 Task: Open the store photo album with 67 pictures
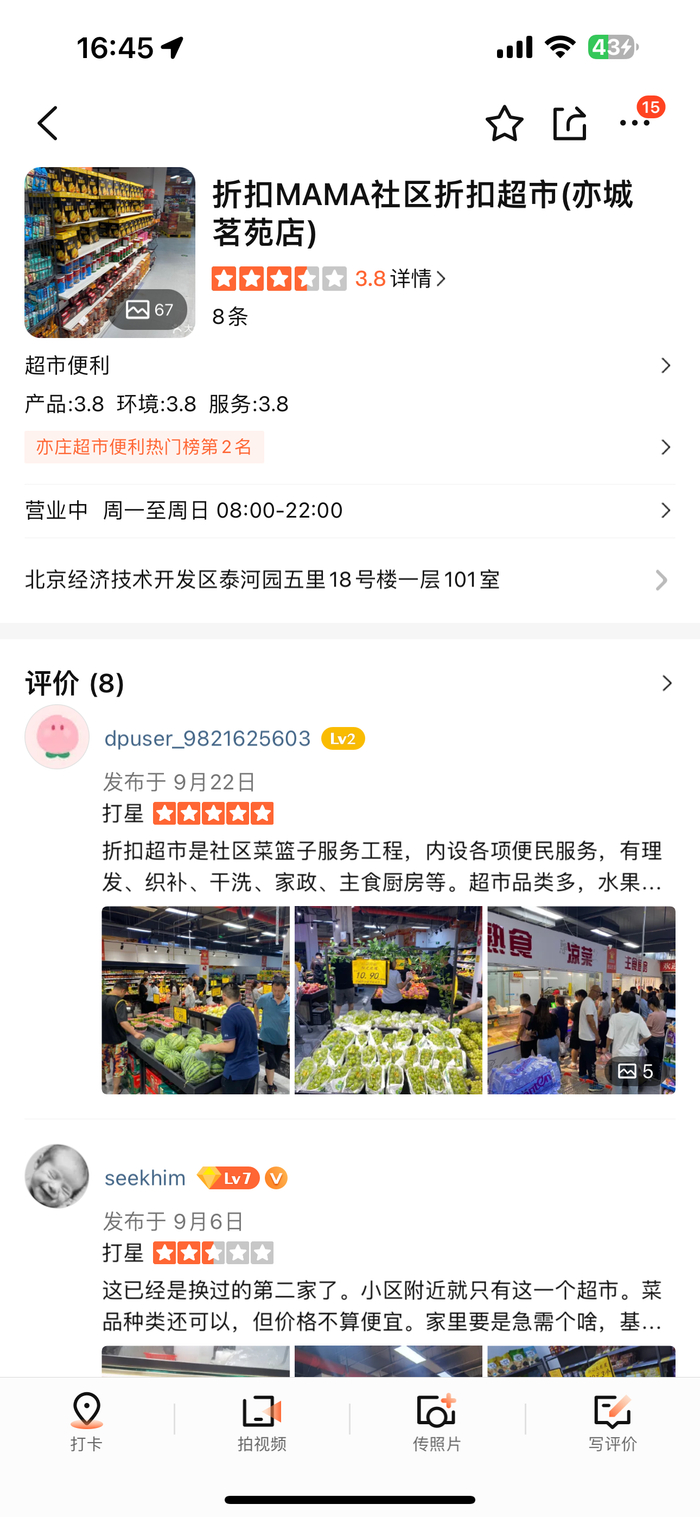pos(110,252)
